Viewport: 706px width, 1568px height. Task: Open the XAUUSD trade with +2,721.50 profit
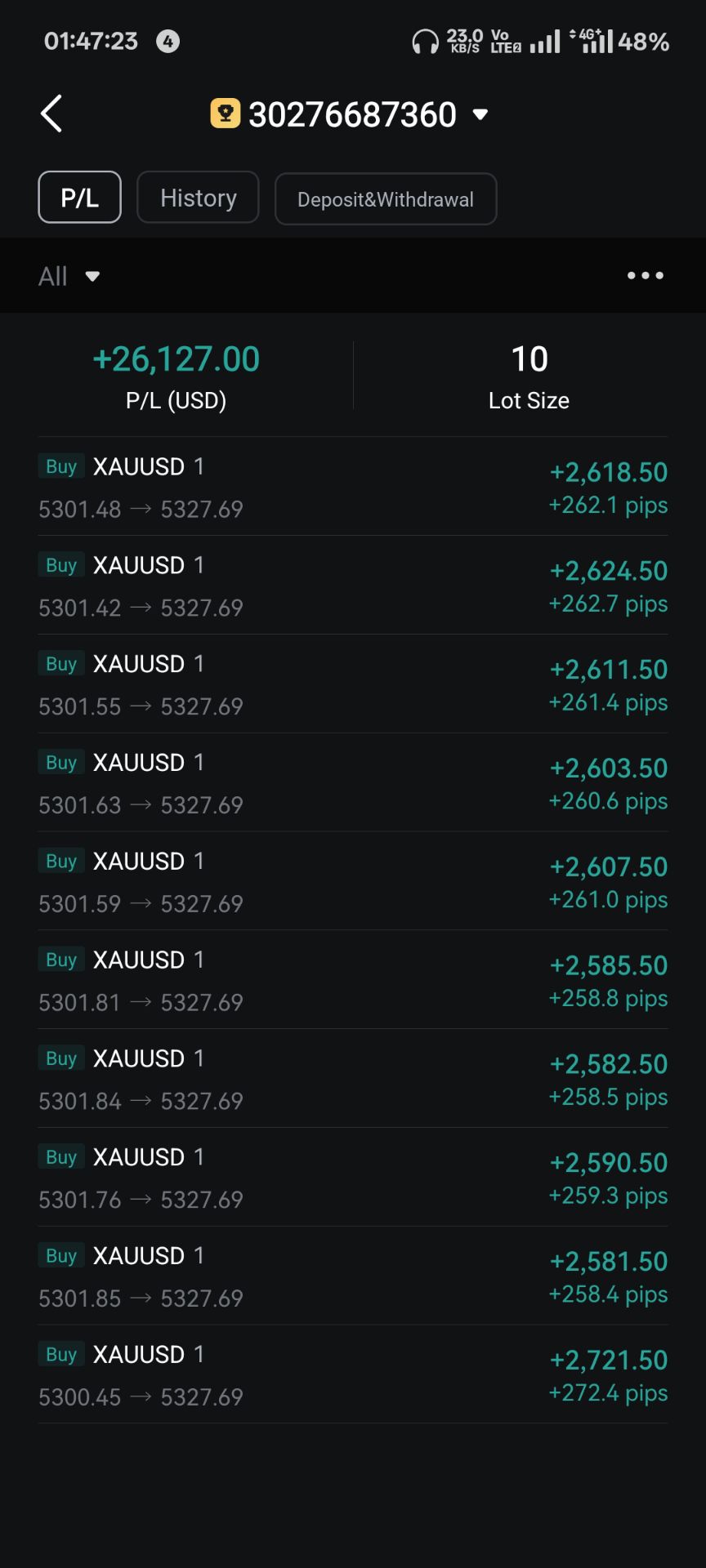[353, 1375]
